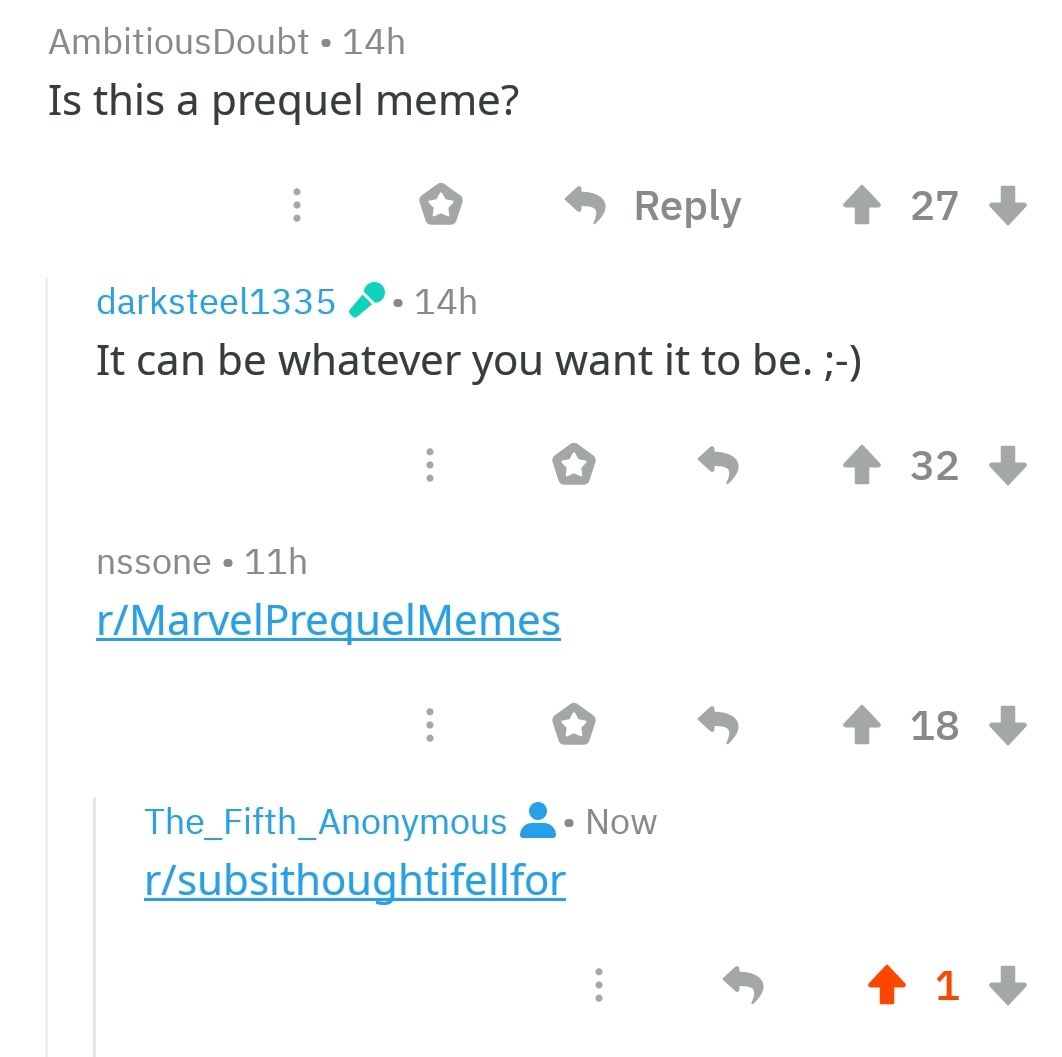Give award to nssone's comment
Viewport: 1062px width, 1057px height.
point(574,725)
